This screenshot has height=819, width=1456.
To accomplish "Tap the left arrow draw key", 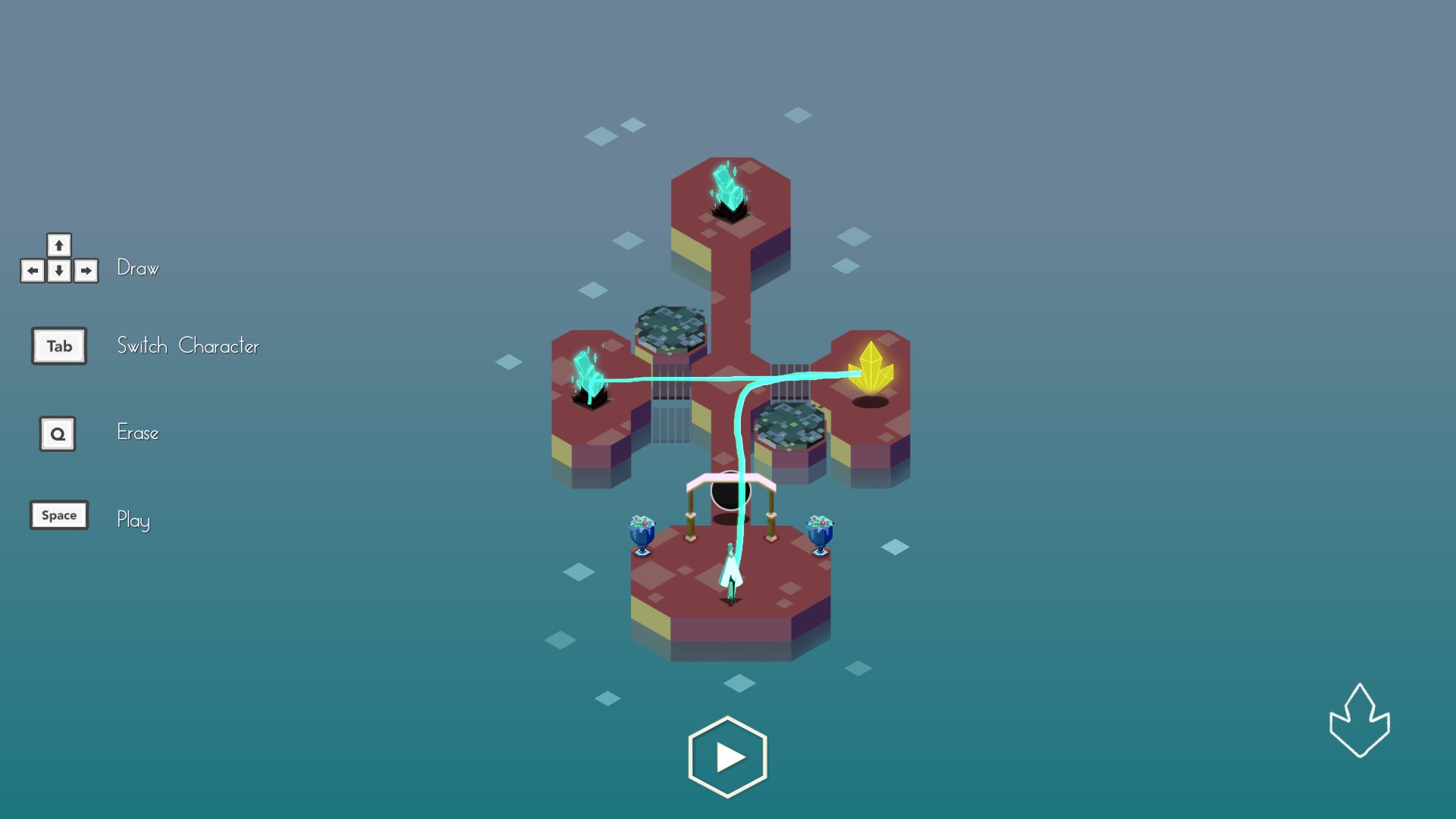I will coord(33,271).
